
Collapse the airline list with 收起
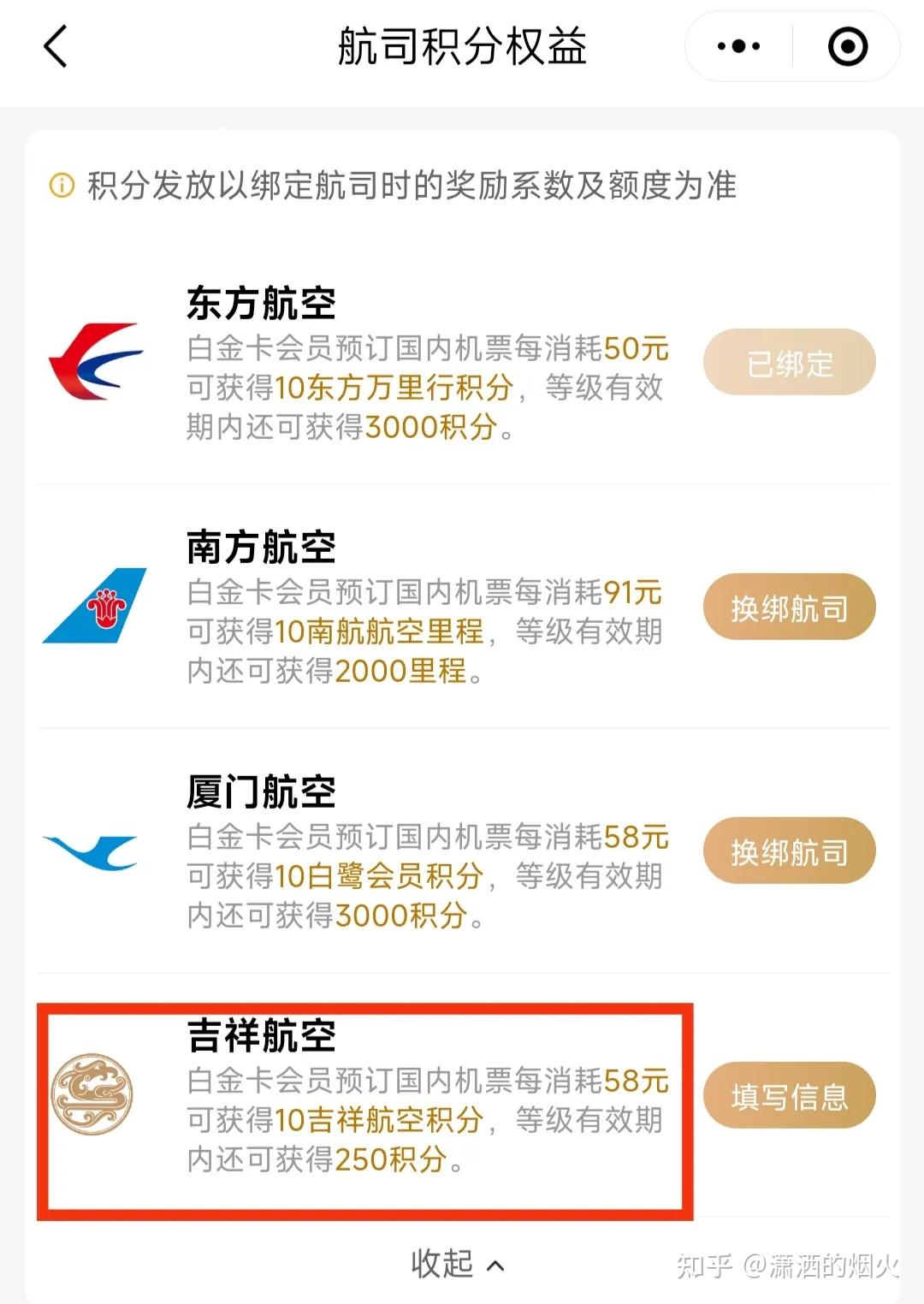coord(457,1263)
